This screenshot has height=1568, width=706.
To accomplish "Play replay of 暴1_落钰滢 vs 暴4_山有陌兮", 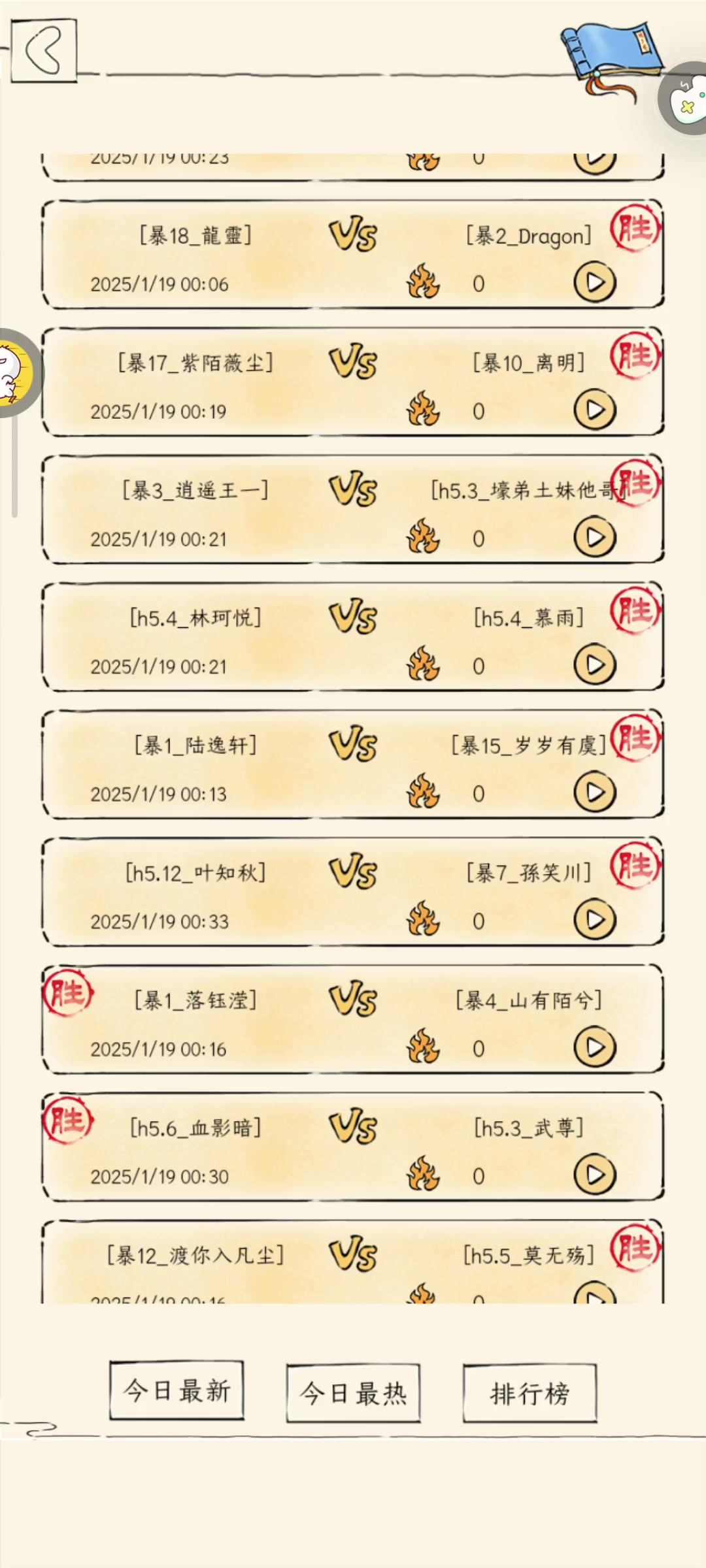I will (594, 1047).
